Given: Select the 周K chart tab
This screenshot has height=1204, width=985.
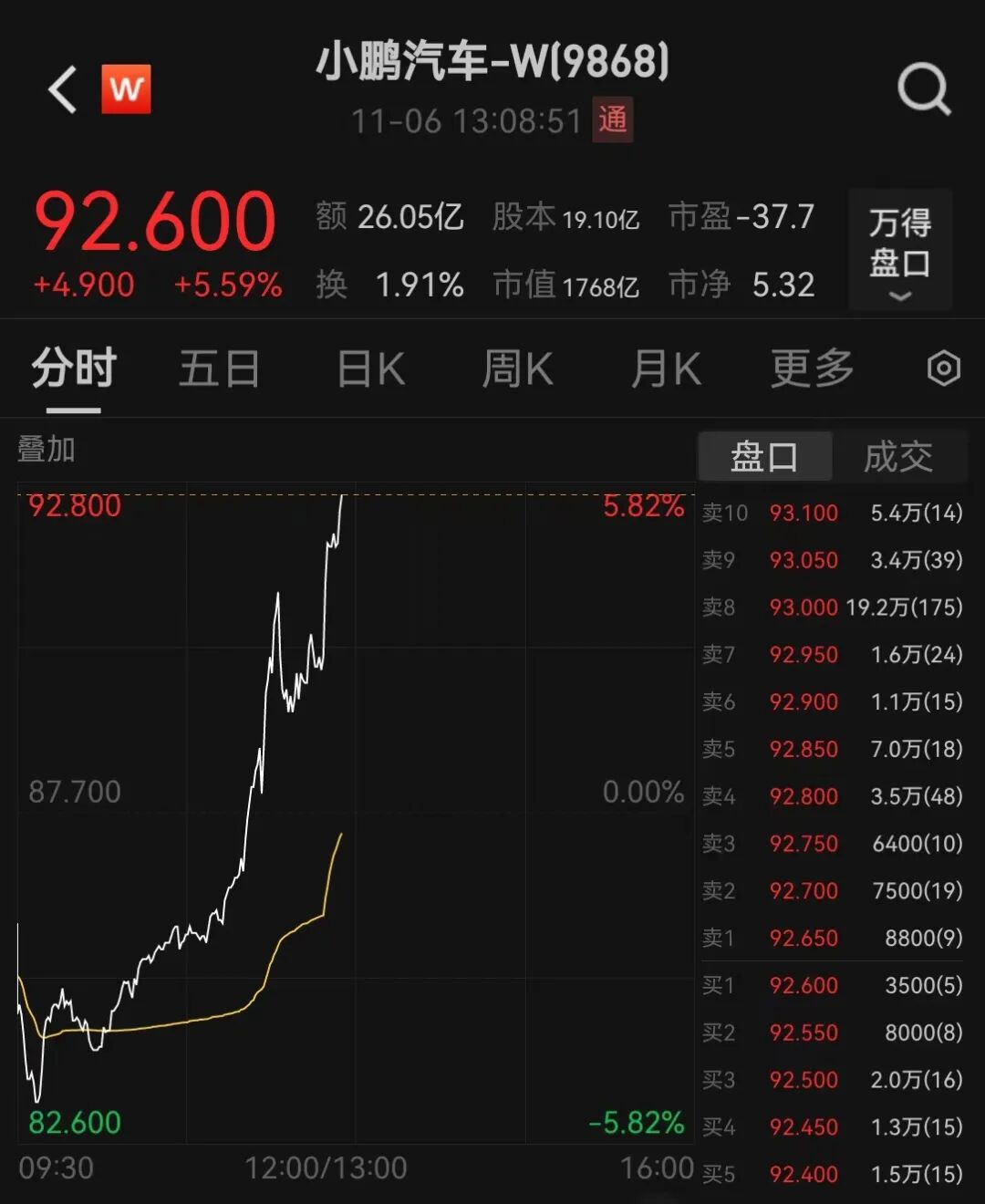Looking at the screenshot, I should tap(517, 369).
